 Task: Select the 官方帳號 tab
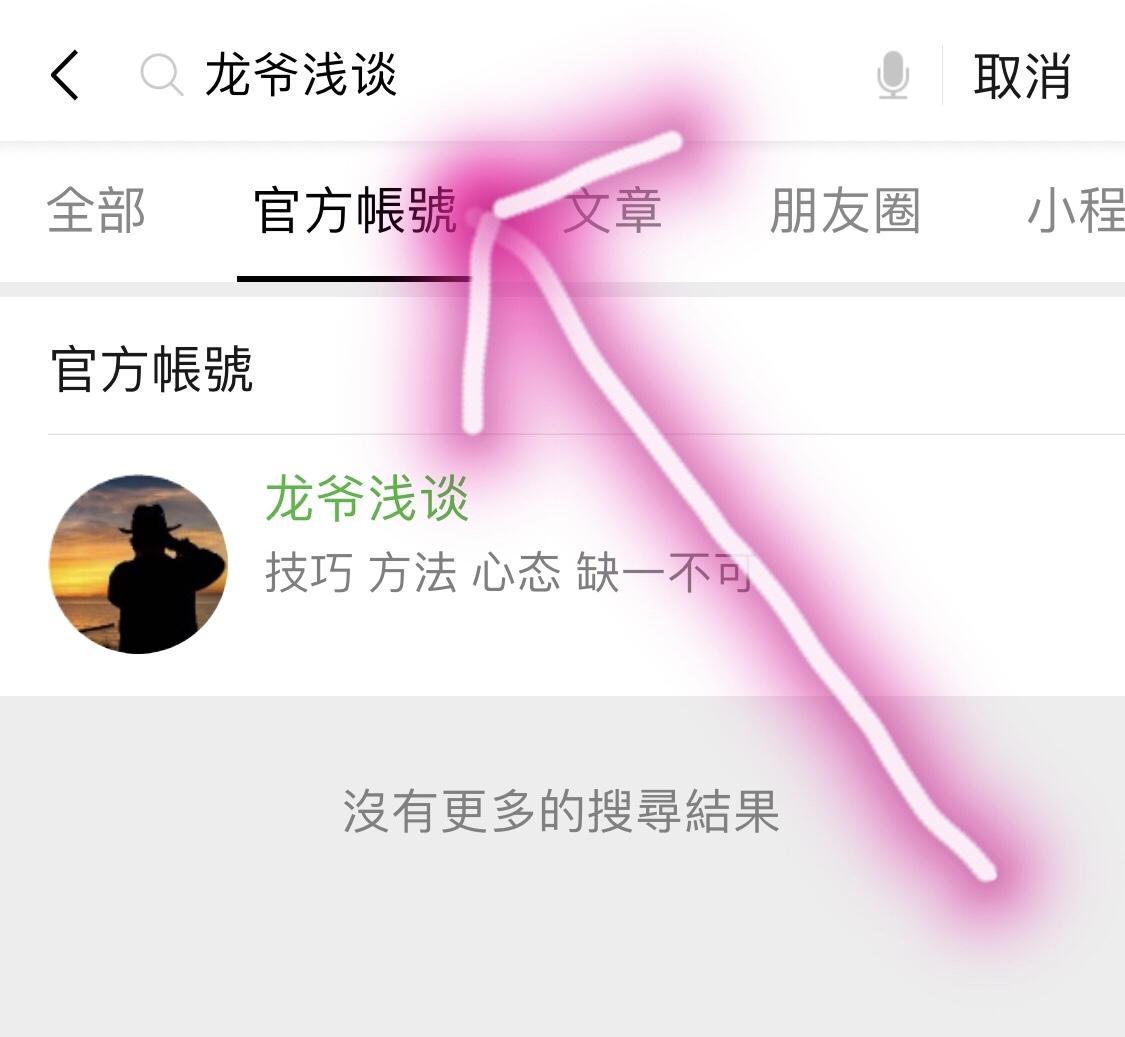pos(355,212)
